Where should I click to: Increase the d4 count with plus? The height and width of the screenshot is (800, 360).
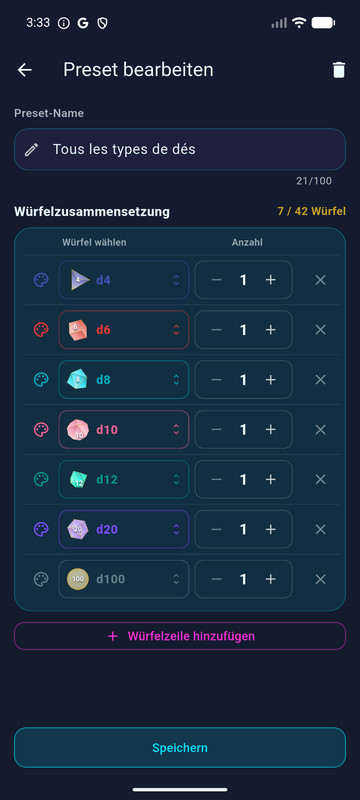(271, 280)
